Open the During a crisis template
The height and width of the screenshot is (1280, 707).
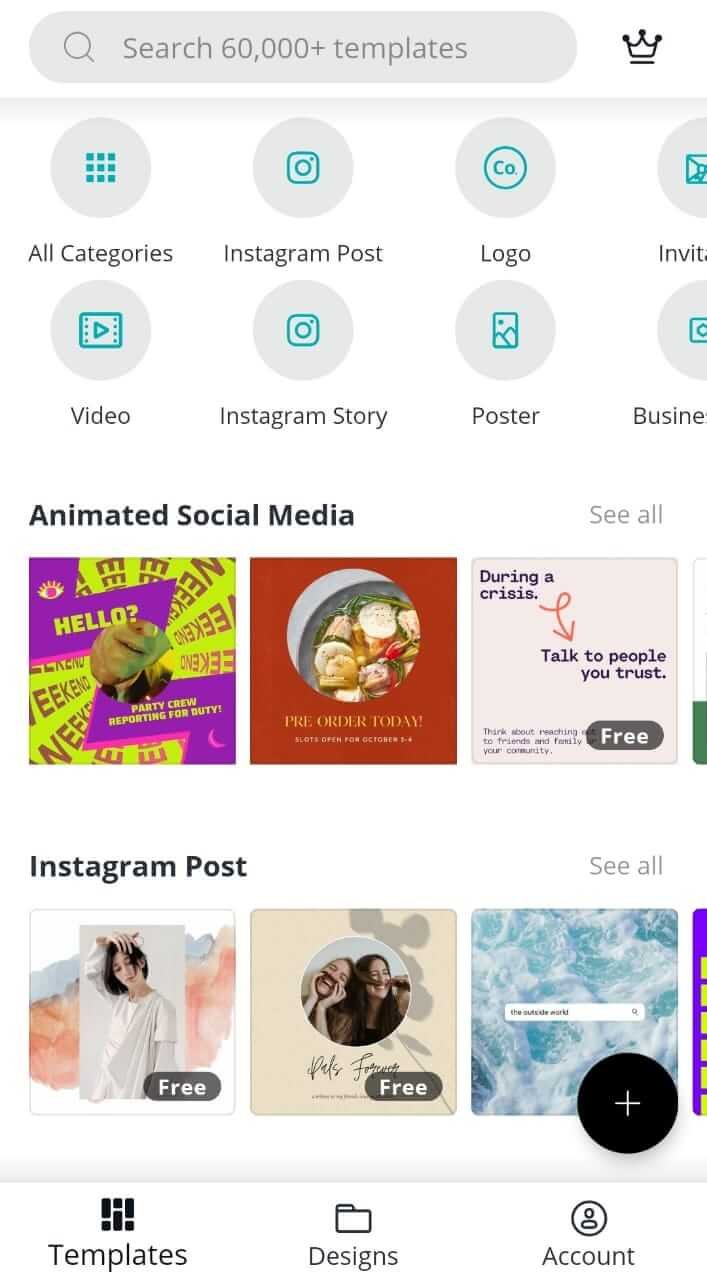click(574, 661)
